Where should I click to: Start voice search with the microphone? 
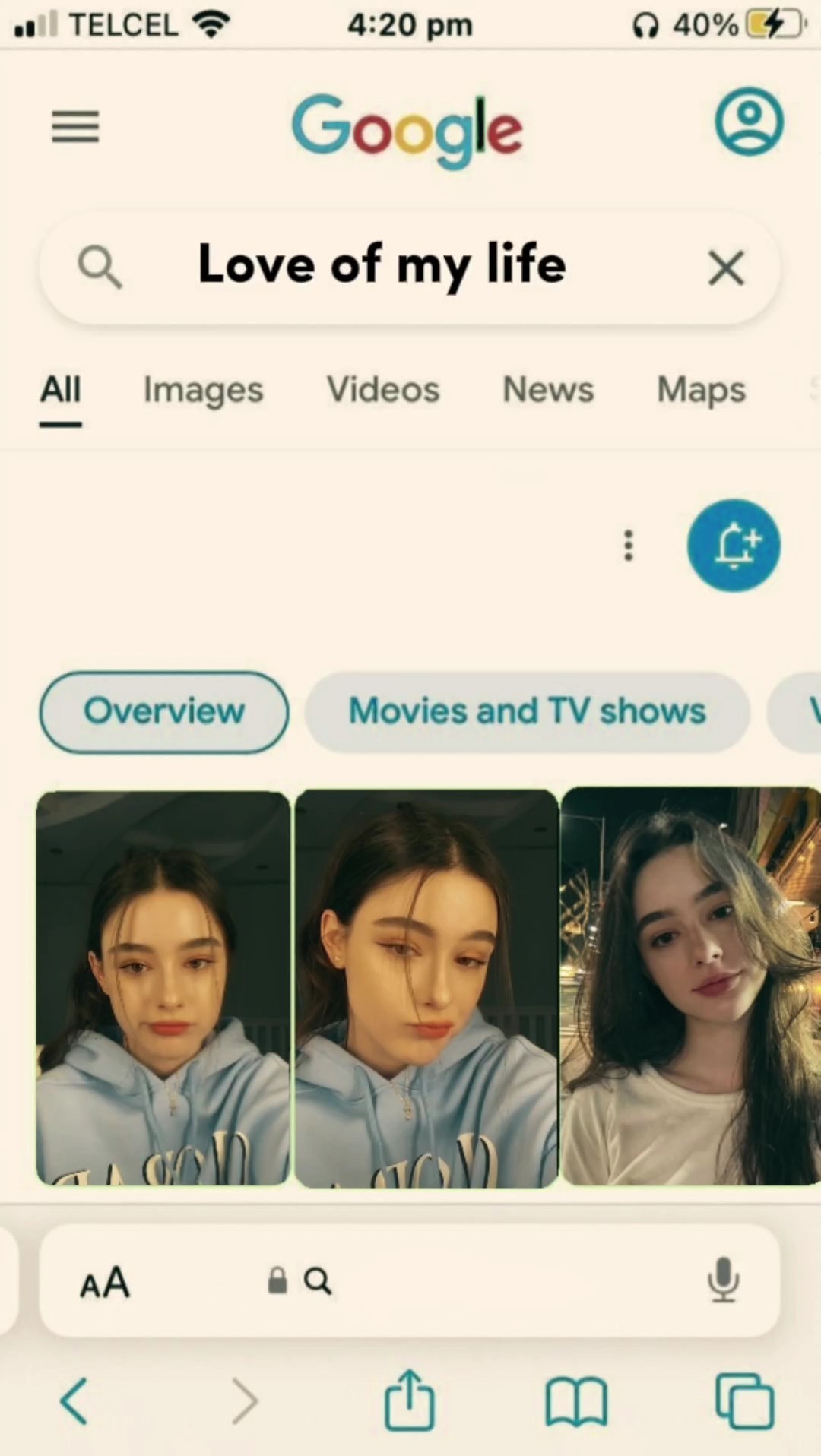[723, 1280]
